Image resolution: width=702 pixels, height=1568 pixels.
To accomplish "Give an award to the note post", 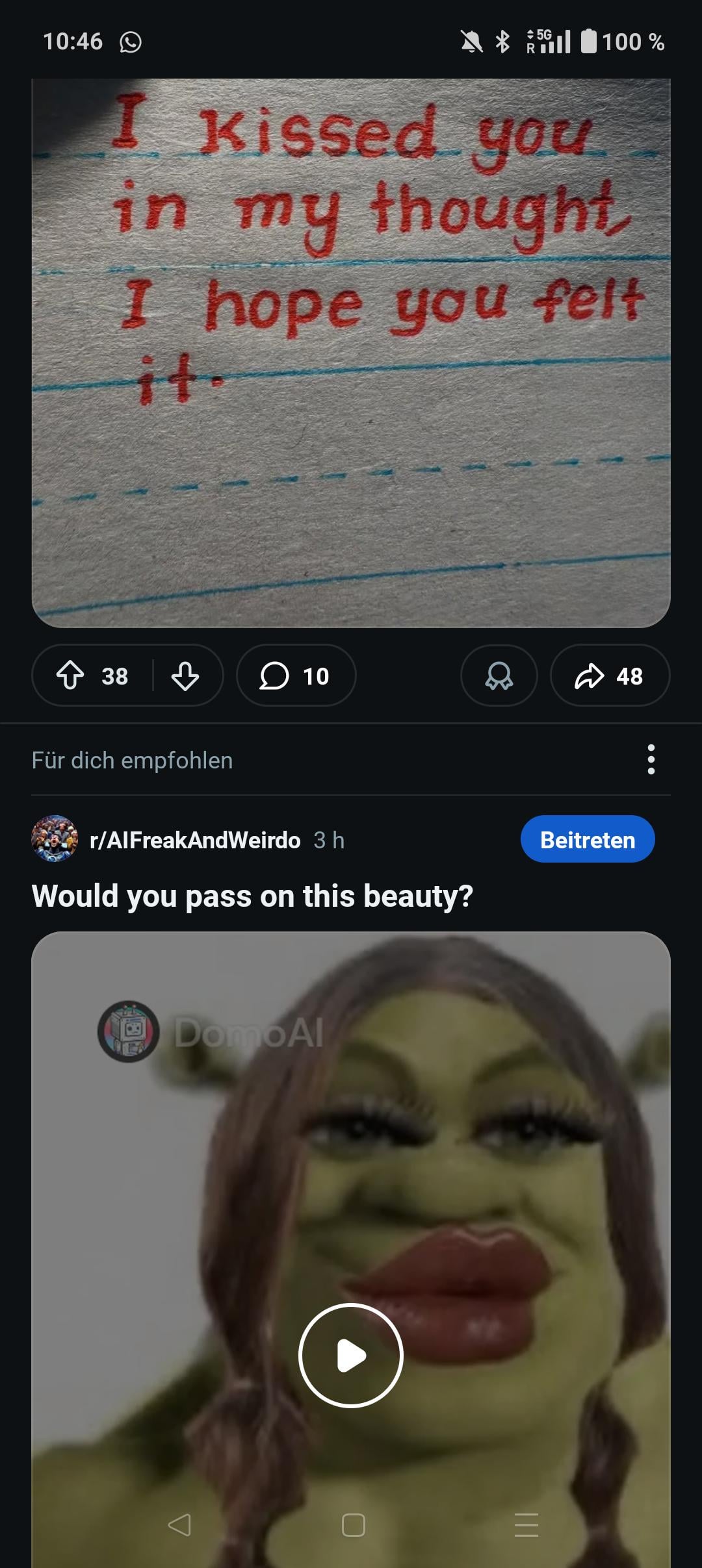I will pos(499,676).
